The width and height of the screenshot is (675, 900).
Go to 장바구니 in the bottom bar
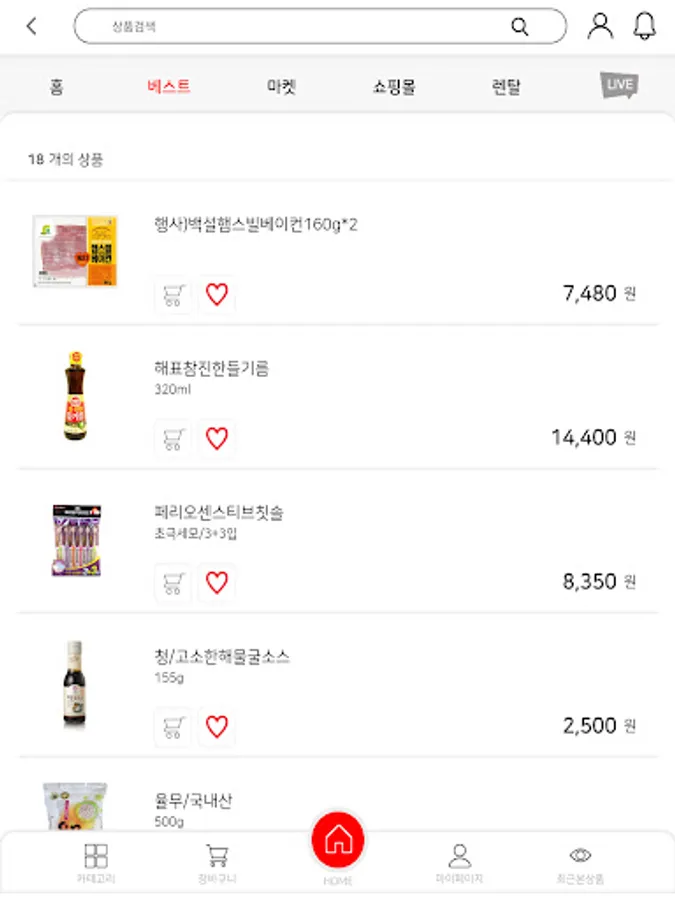(217, 863)
